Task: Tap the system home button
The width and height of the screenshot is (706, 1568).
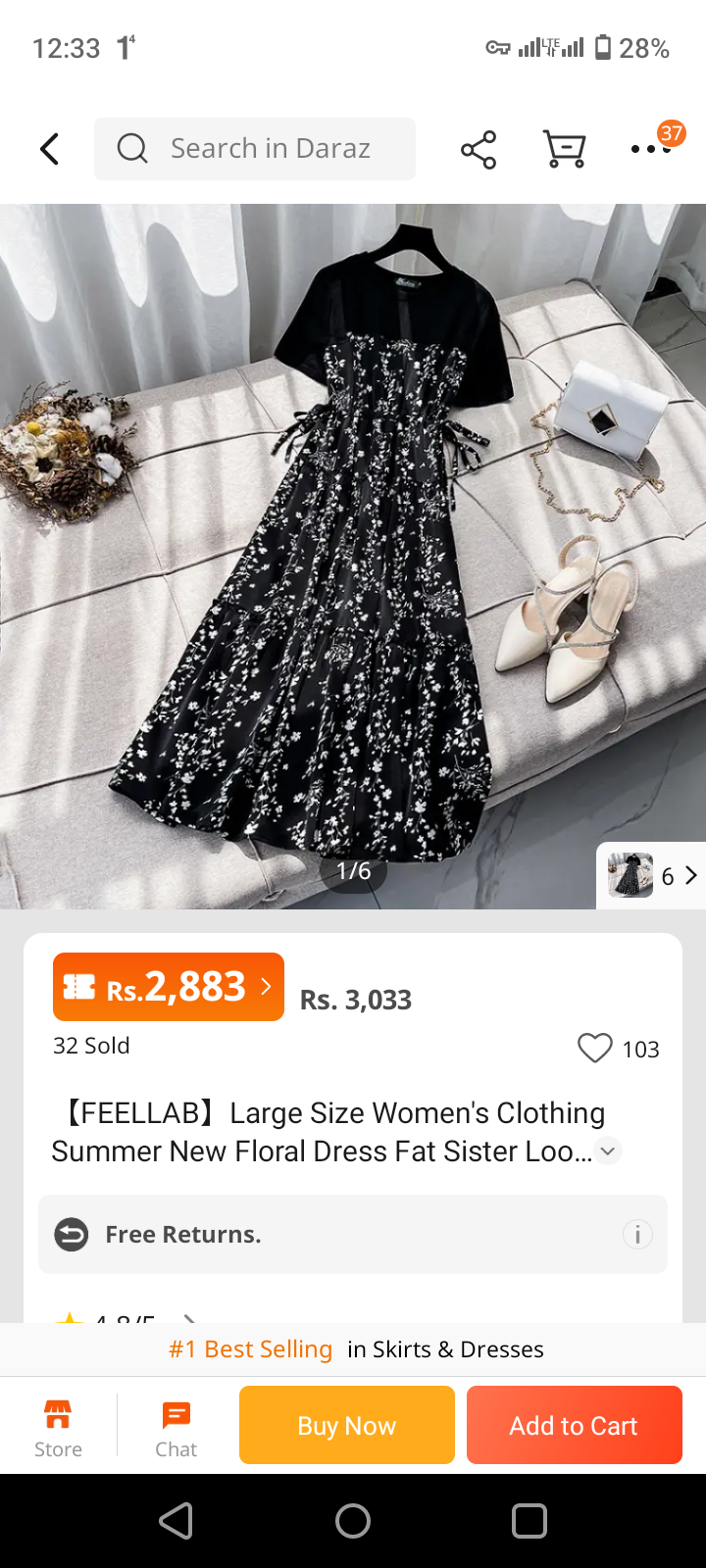Action: point(353,1521)
